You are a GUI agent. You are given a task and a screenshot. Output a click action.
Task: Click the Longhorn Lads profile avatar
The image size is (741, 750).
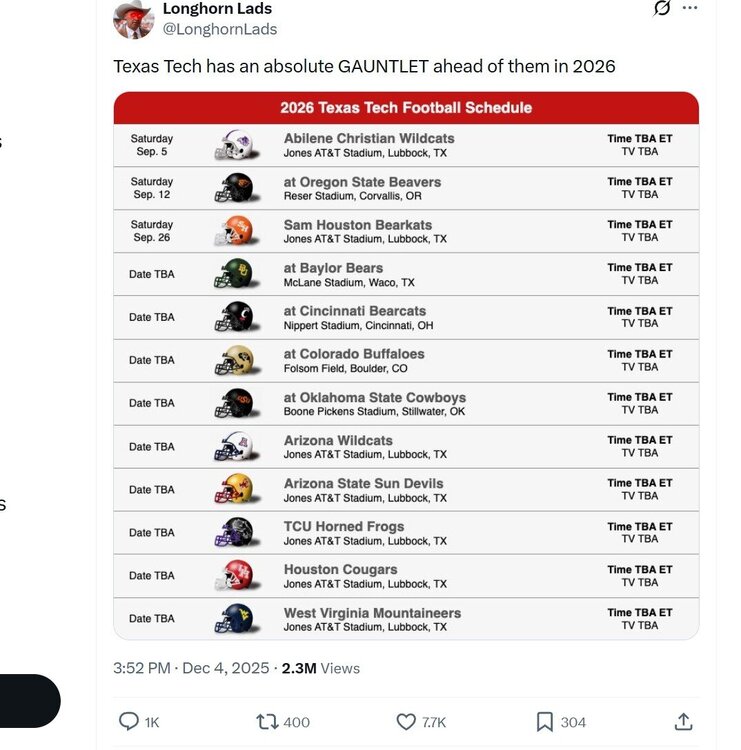pos(129,20)
